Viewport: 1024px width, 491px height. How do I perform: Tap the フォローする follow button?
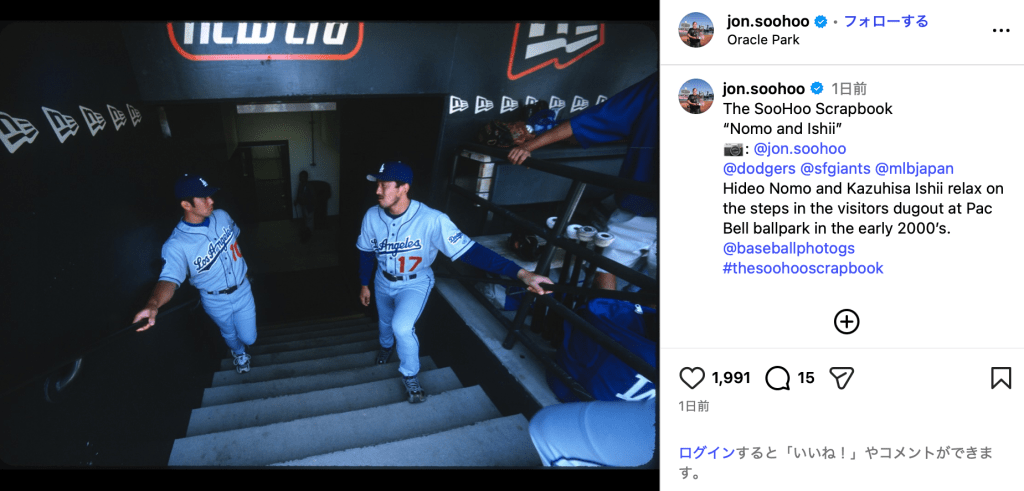[x=886, y=21]
